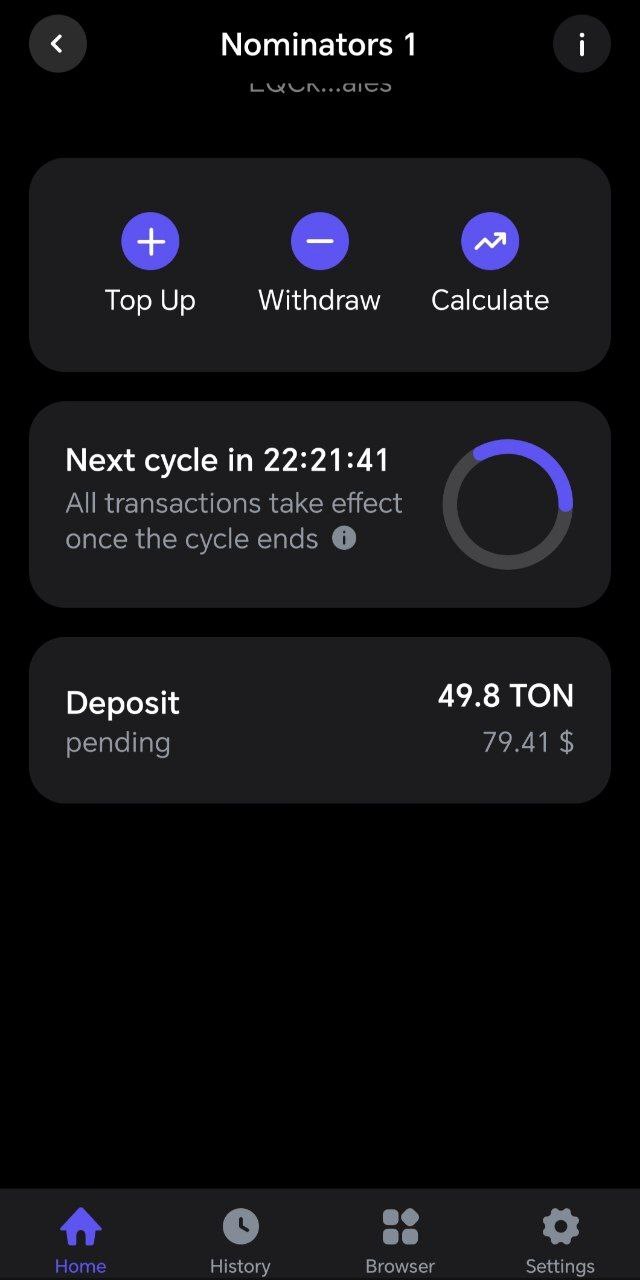Viewport: 640px width, 1280px height.
Task: Open the Browser tab
Action: tap(400, 1240)
